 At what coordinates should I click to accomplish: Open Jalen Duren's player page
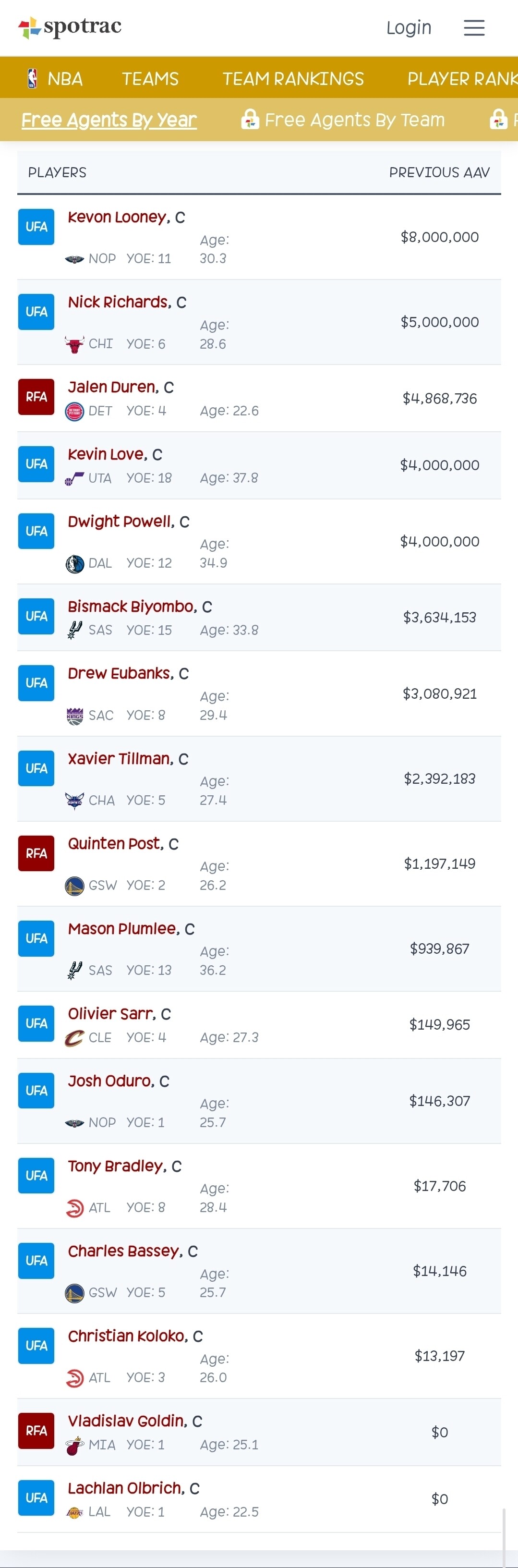[112, 387]
